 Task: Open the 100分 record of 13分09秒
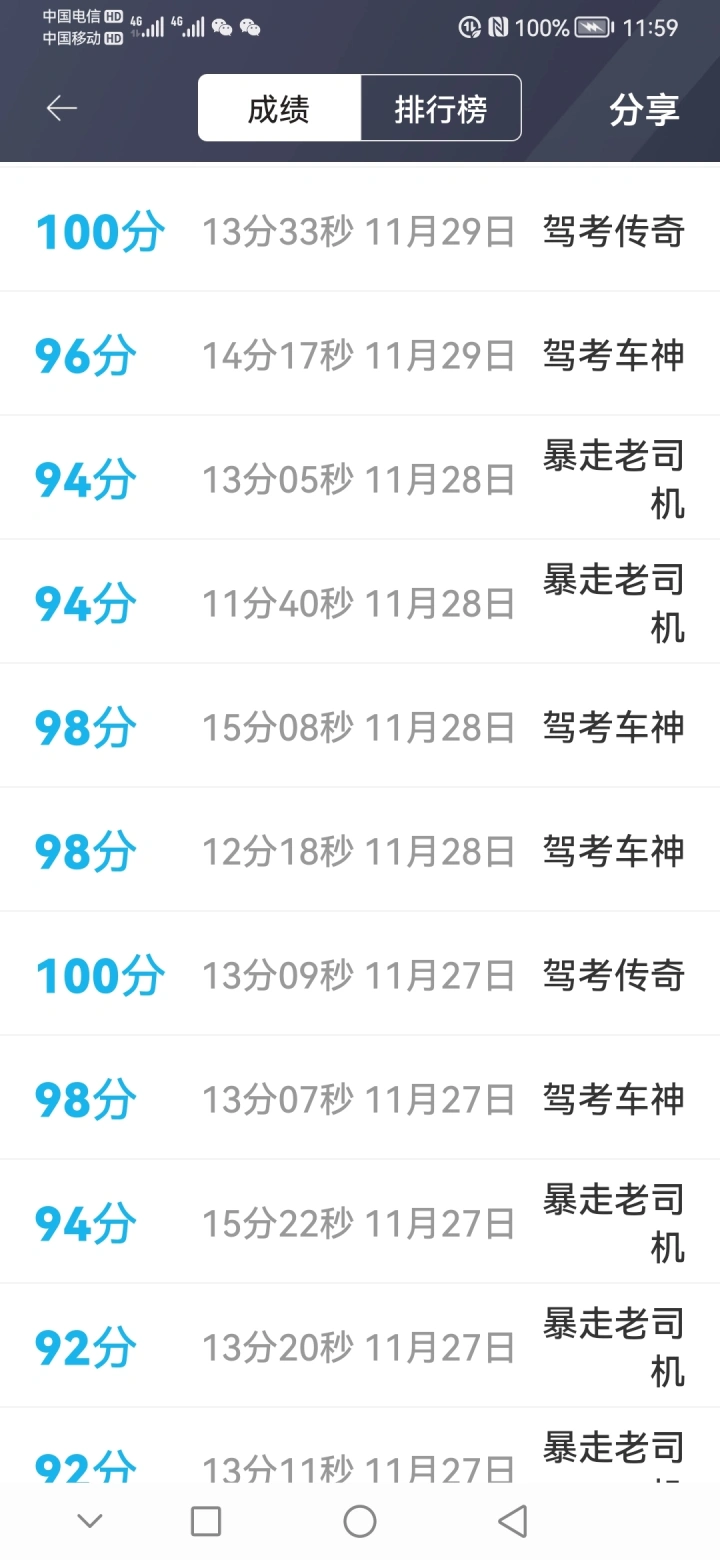[360, 974]
